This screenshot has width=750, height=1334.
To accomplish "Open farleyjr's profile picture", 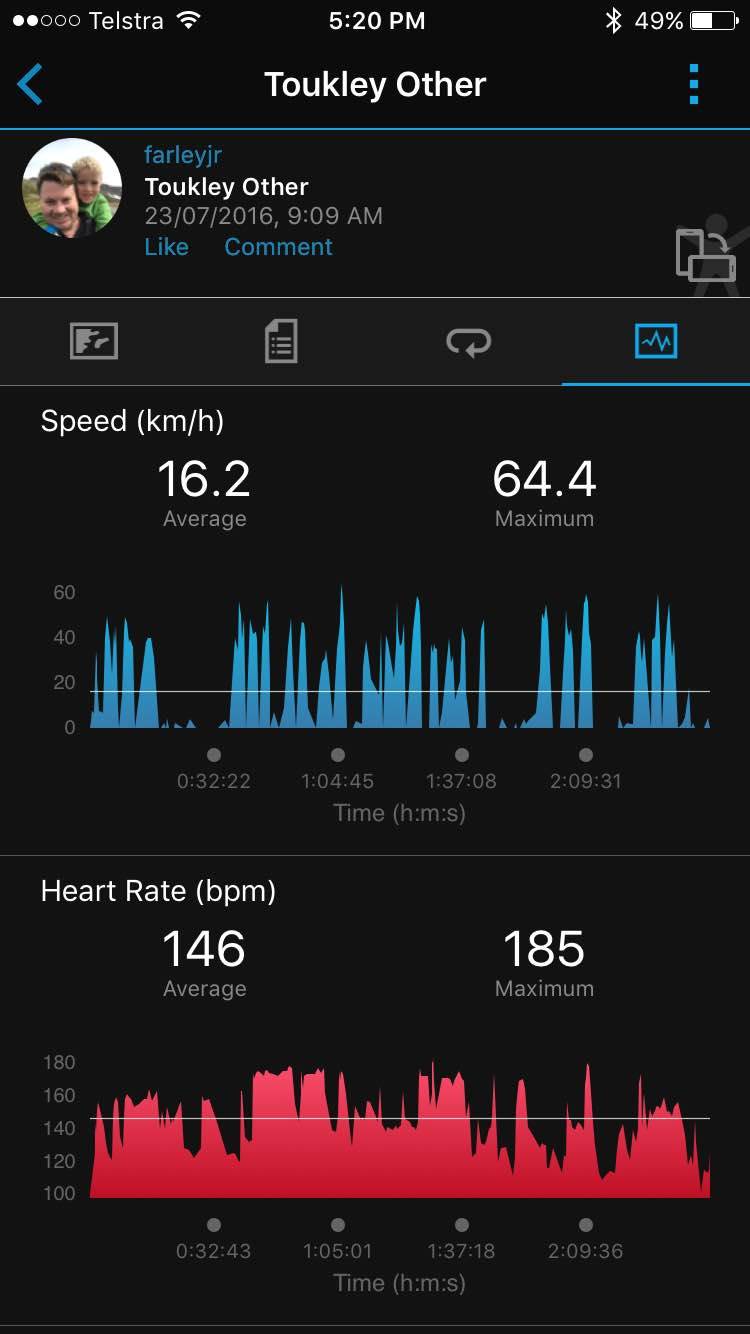I will click(71, 189).
